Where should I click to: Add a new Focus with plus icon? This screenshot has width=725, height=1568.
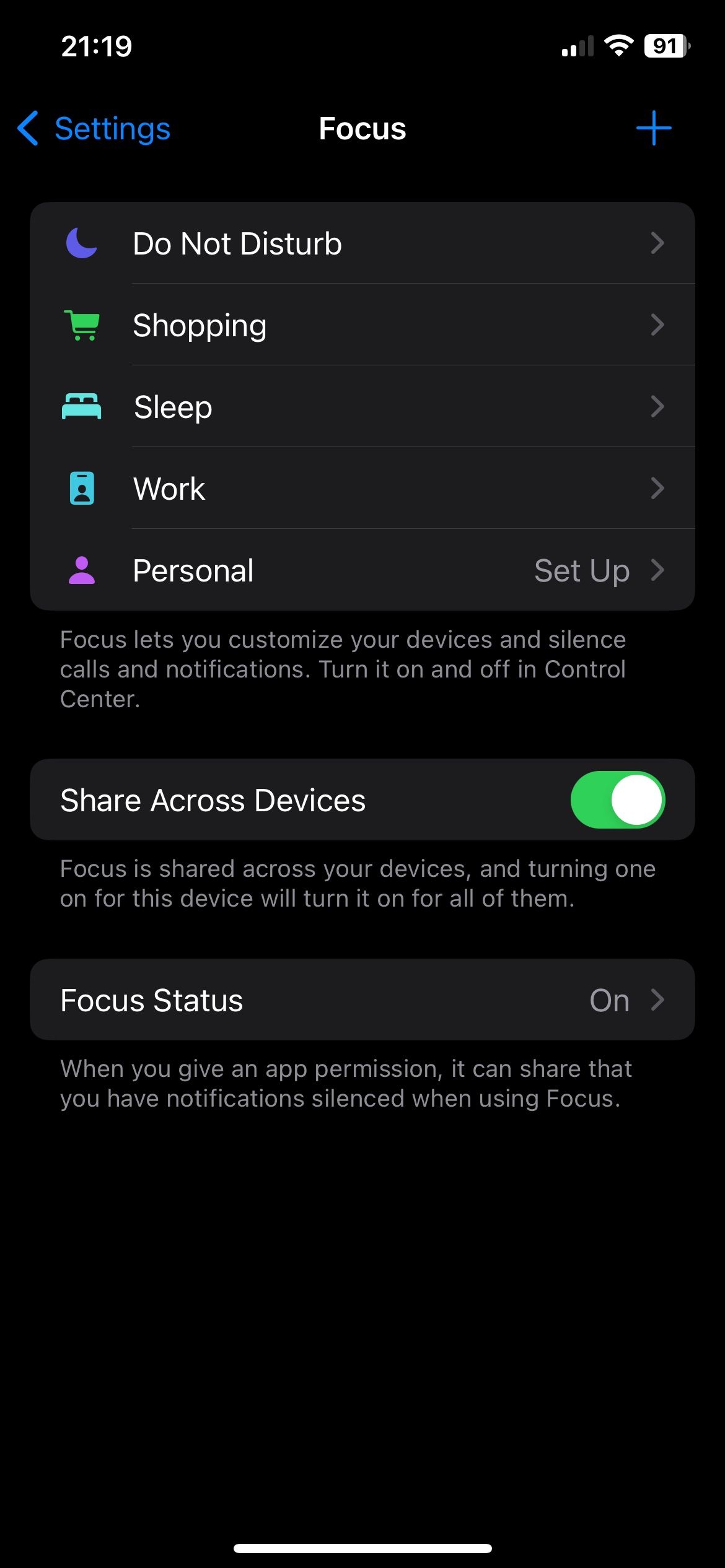pyautogui.click(x=653, y=129)
